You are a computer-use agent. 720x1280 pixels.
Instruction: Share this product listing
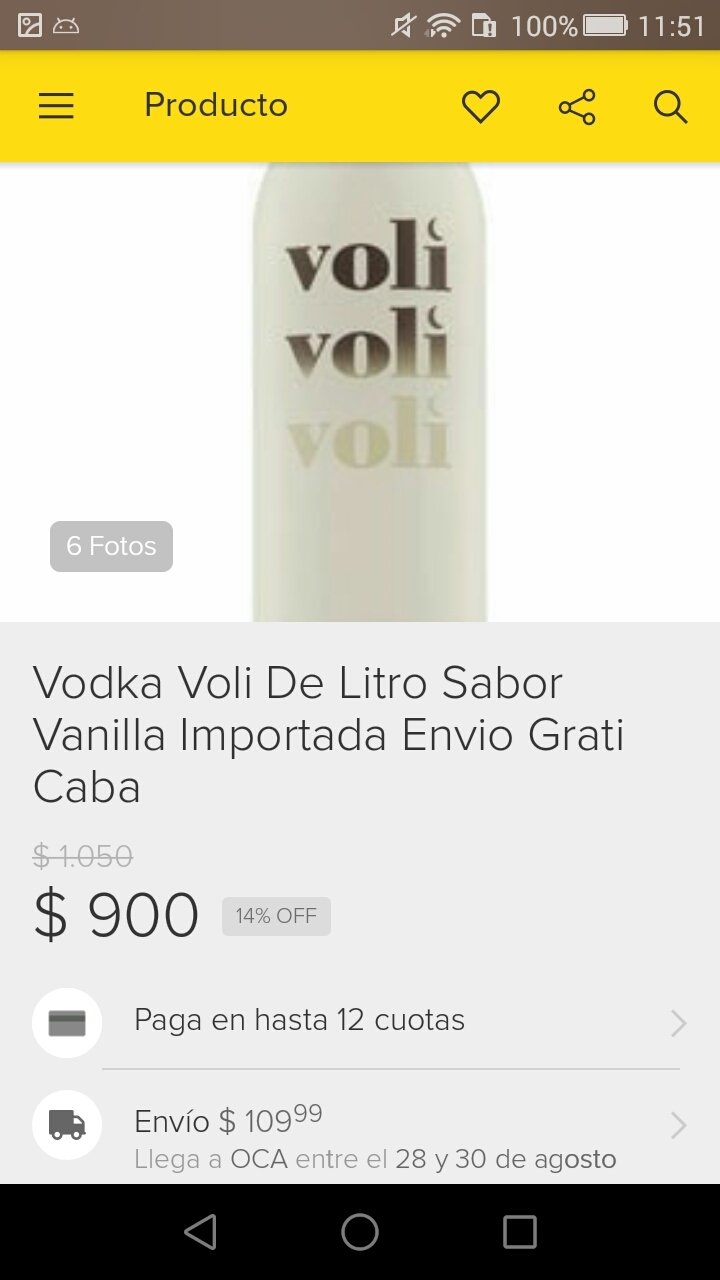(577, 106)
